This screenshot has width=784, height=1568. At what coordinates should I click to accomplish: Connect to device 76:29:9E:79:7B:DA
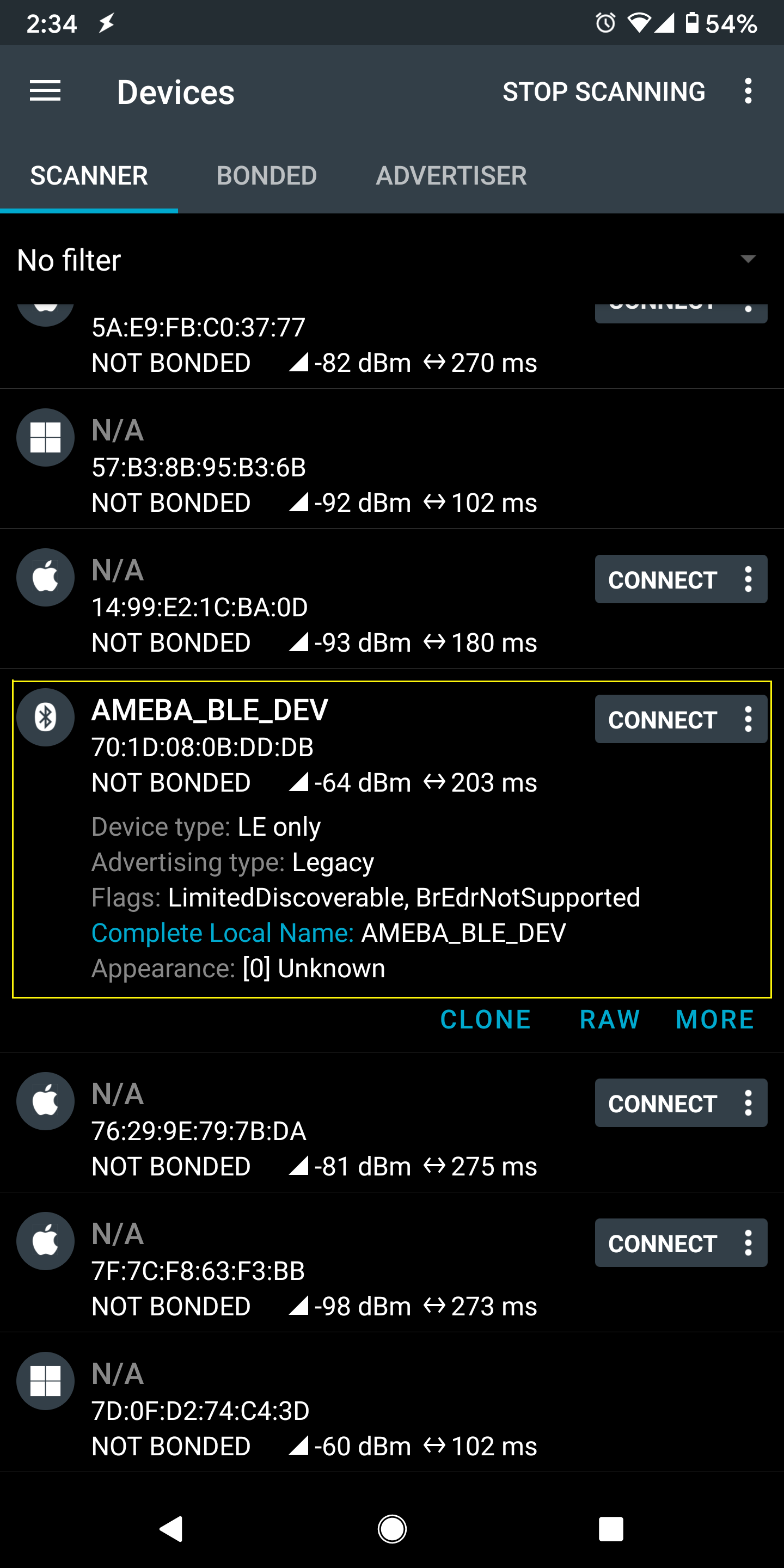(661, 1103)
